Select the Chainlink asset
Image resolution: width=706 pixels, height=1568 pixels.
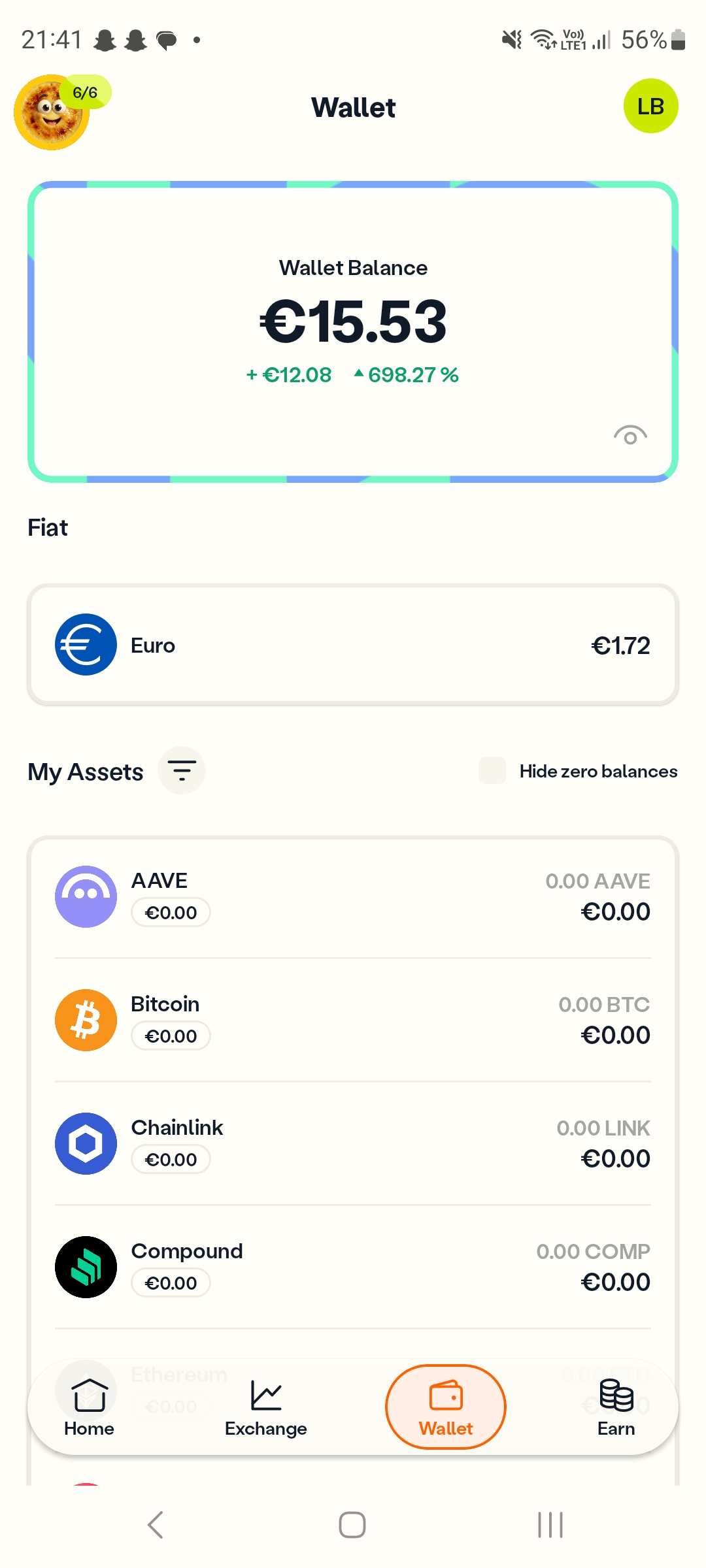pyautogui.click(x=353, y=1143)
